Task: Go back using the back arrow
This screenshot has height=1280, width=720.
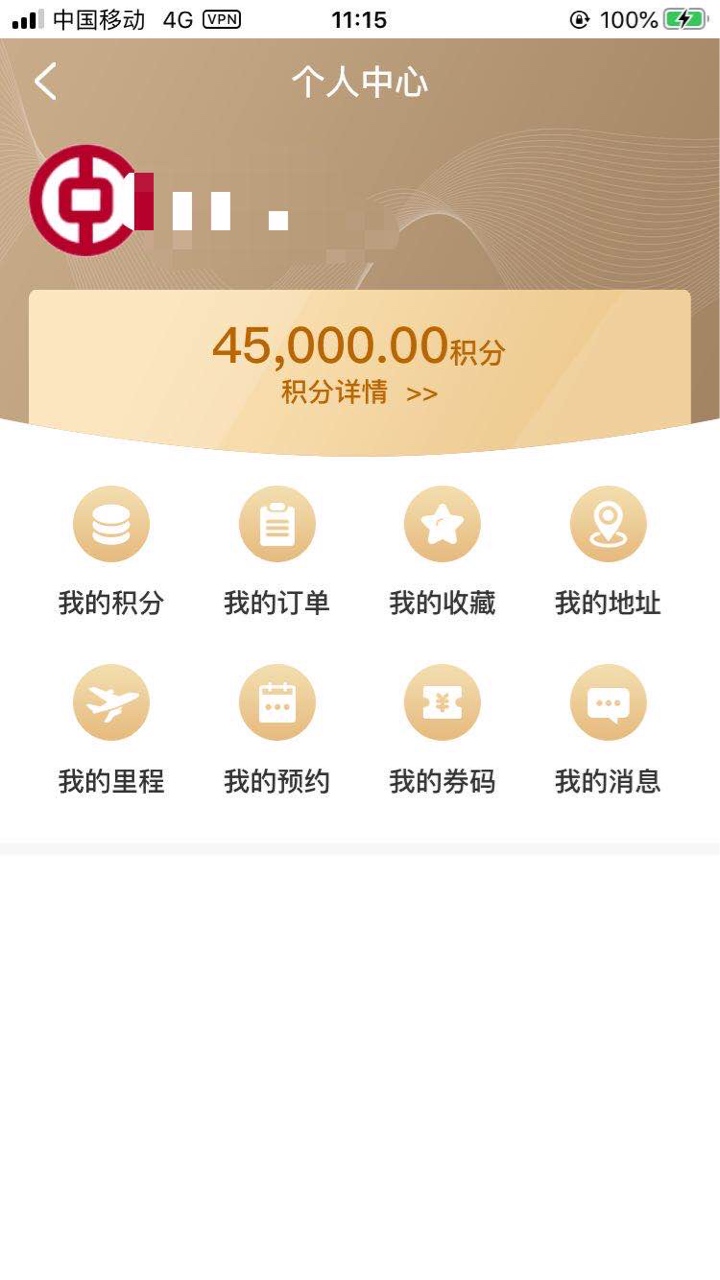Action: 46,82
